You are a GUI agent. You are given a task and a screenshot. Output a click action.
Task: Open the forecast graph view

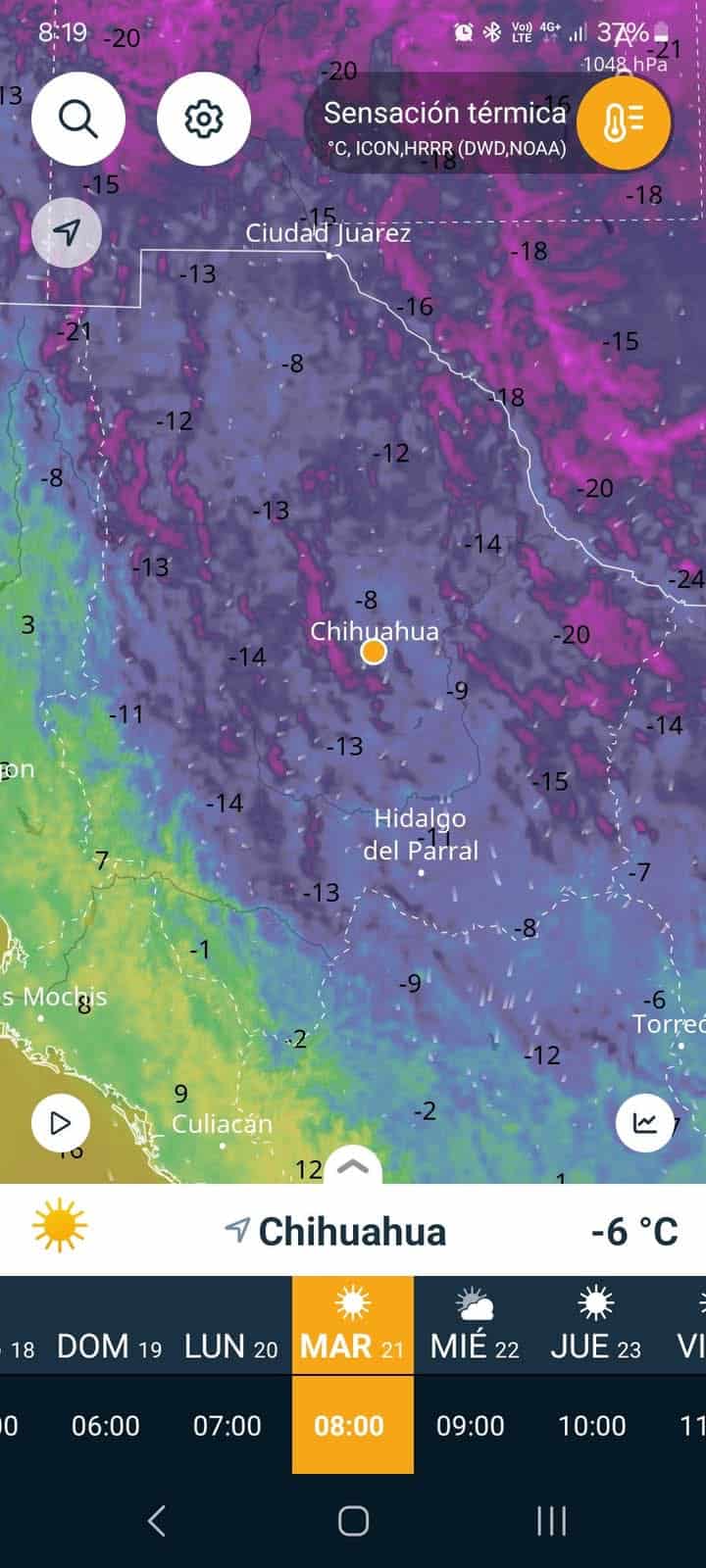point(644,1122)
